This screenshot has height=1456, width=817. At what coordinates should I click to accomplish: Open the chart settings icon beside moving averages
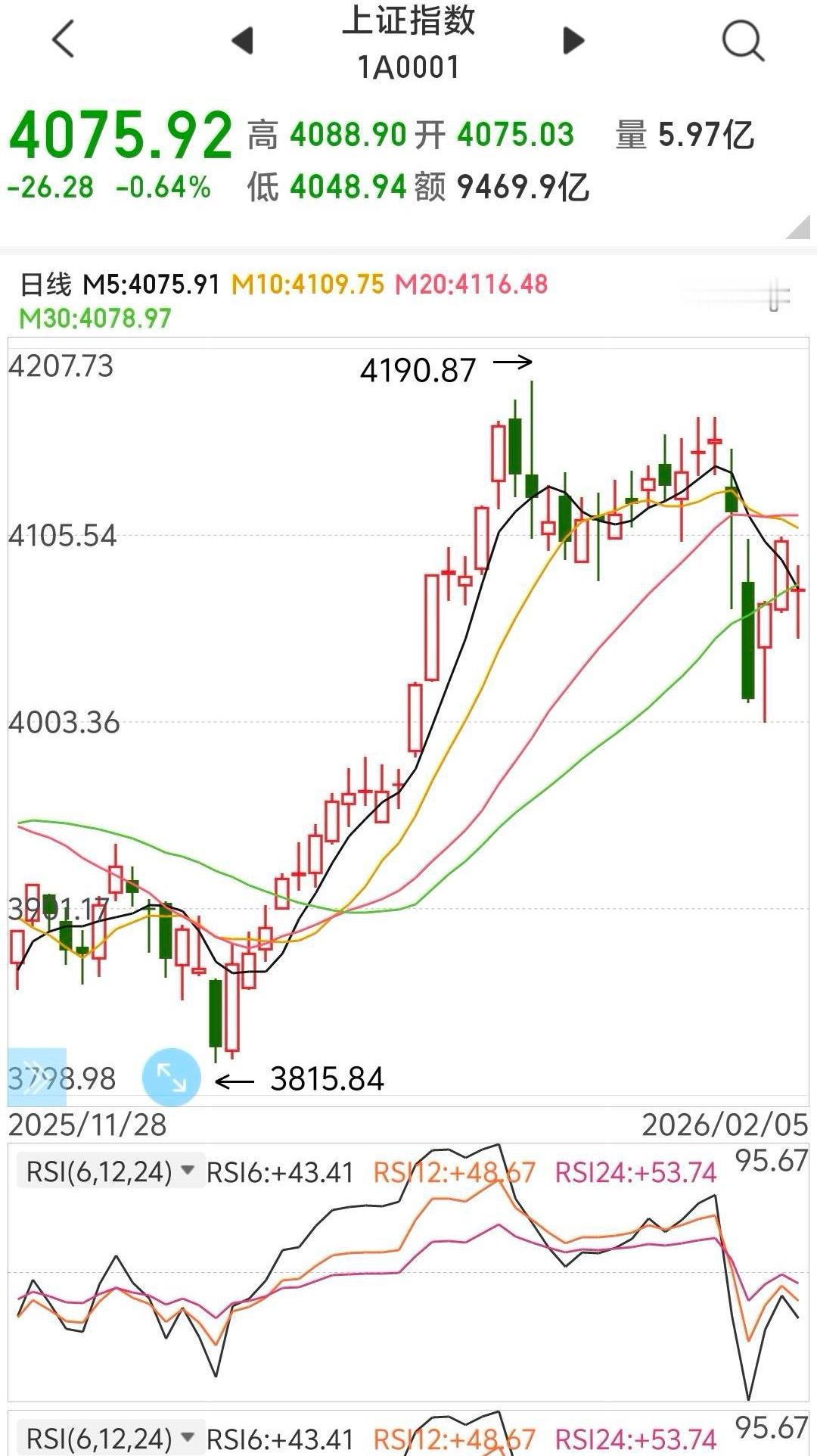point(774,296)
